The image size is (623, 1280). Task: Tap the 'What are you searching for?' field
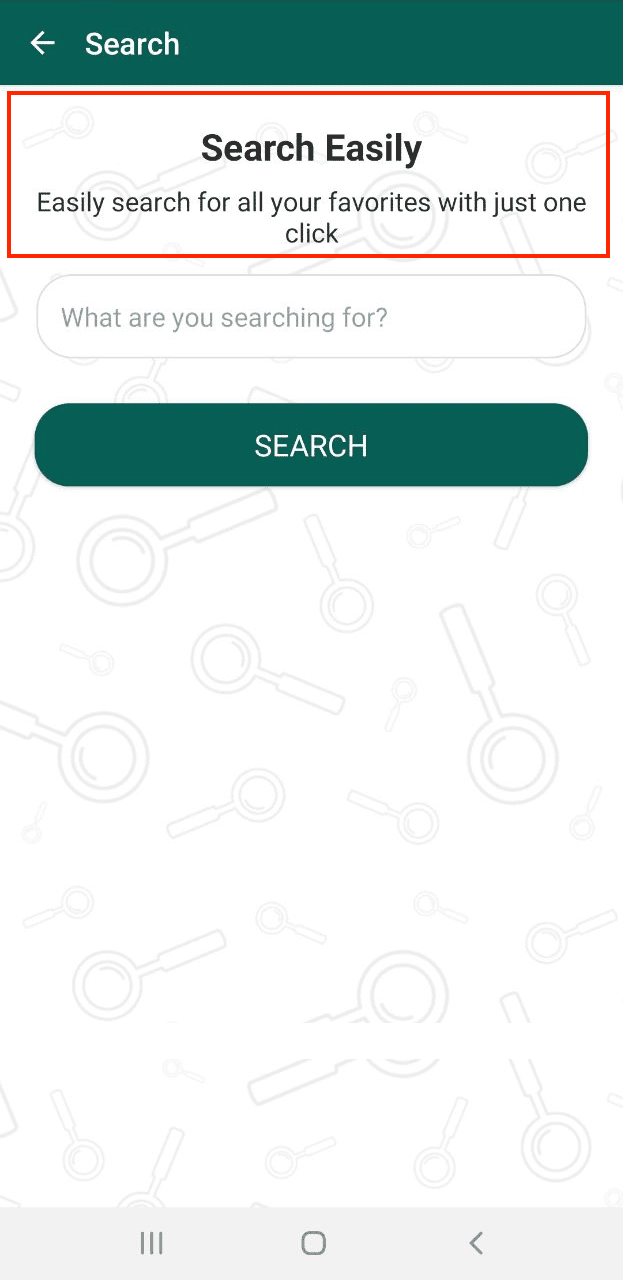coord(311,318)
